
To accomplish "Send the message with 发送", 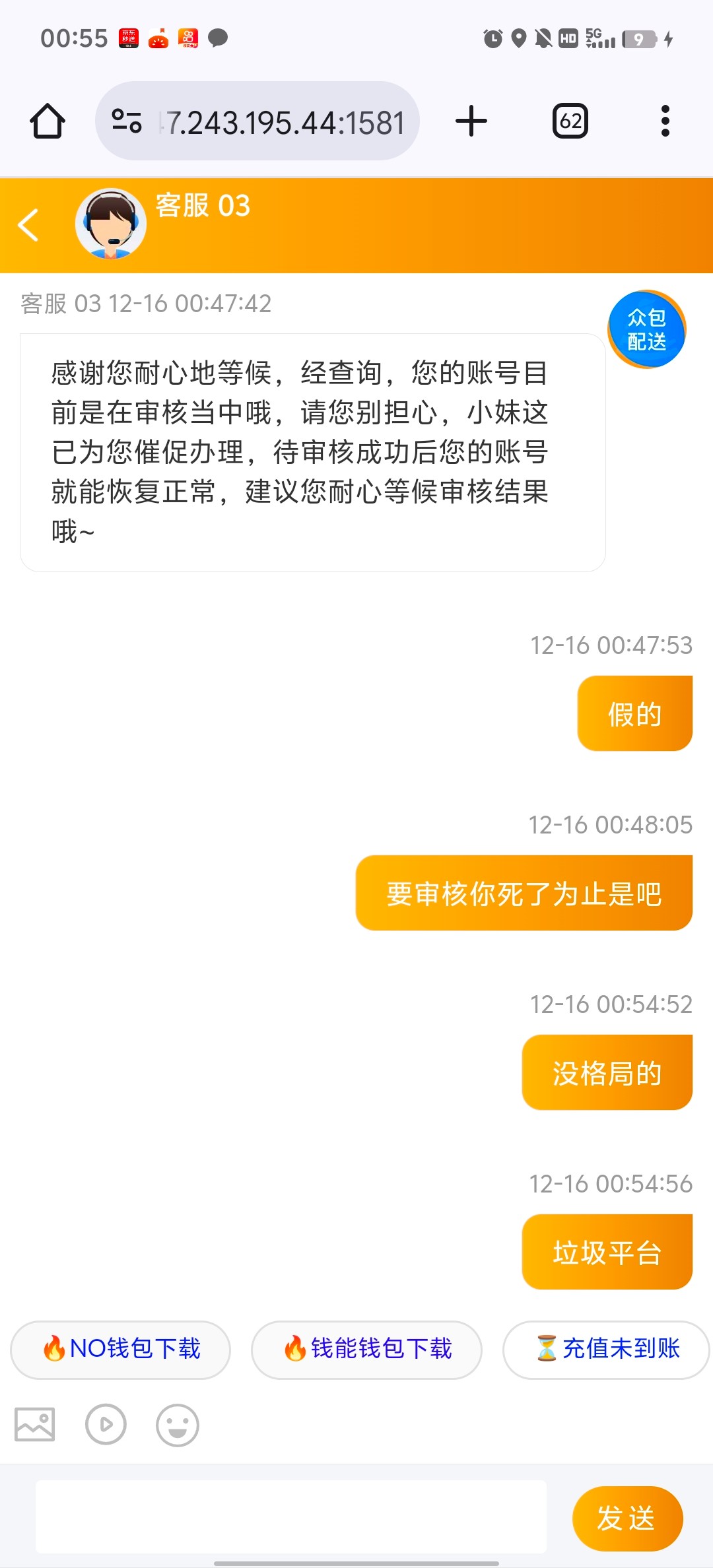I will point(627,1518).
